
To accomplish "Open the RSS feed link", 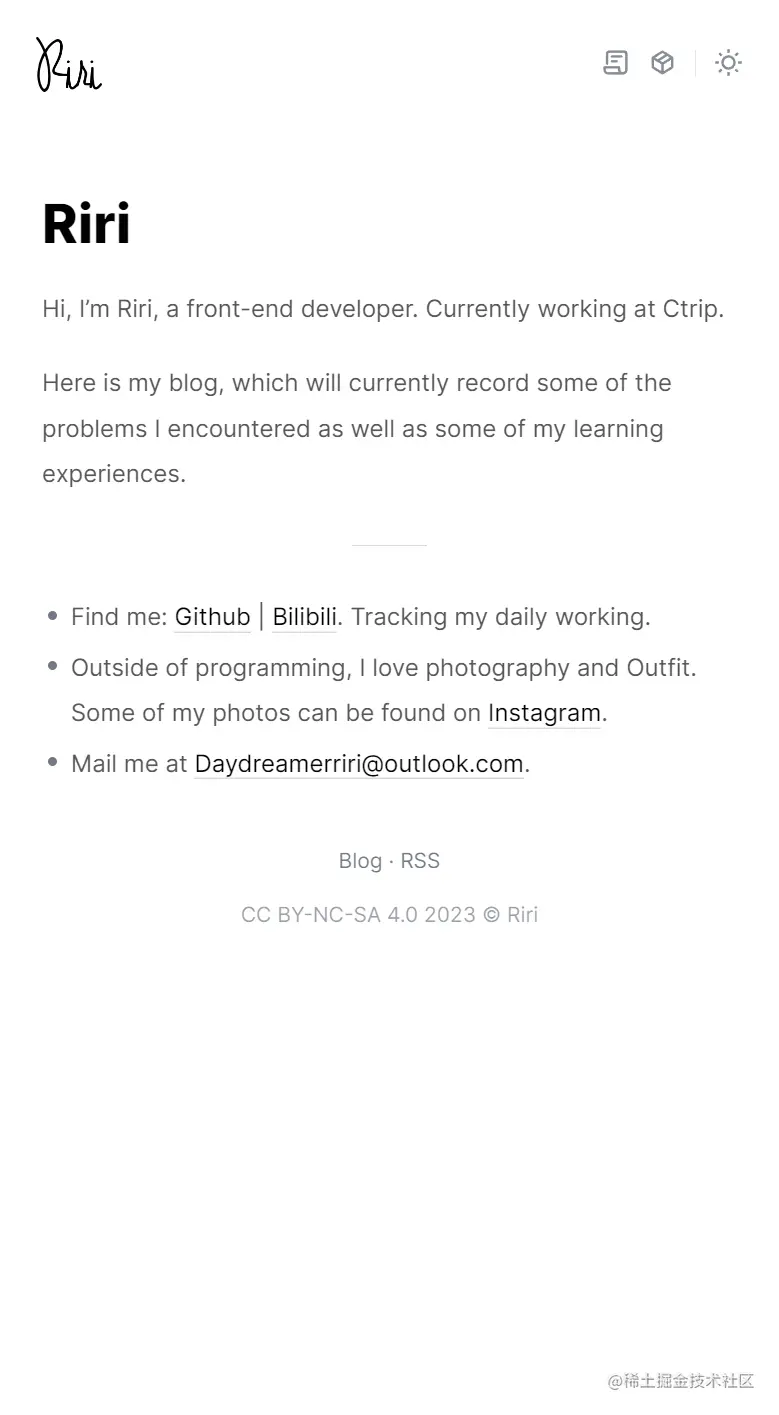I will [420, 861].
